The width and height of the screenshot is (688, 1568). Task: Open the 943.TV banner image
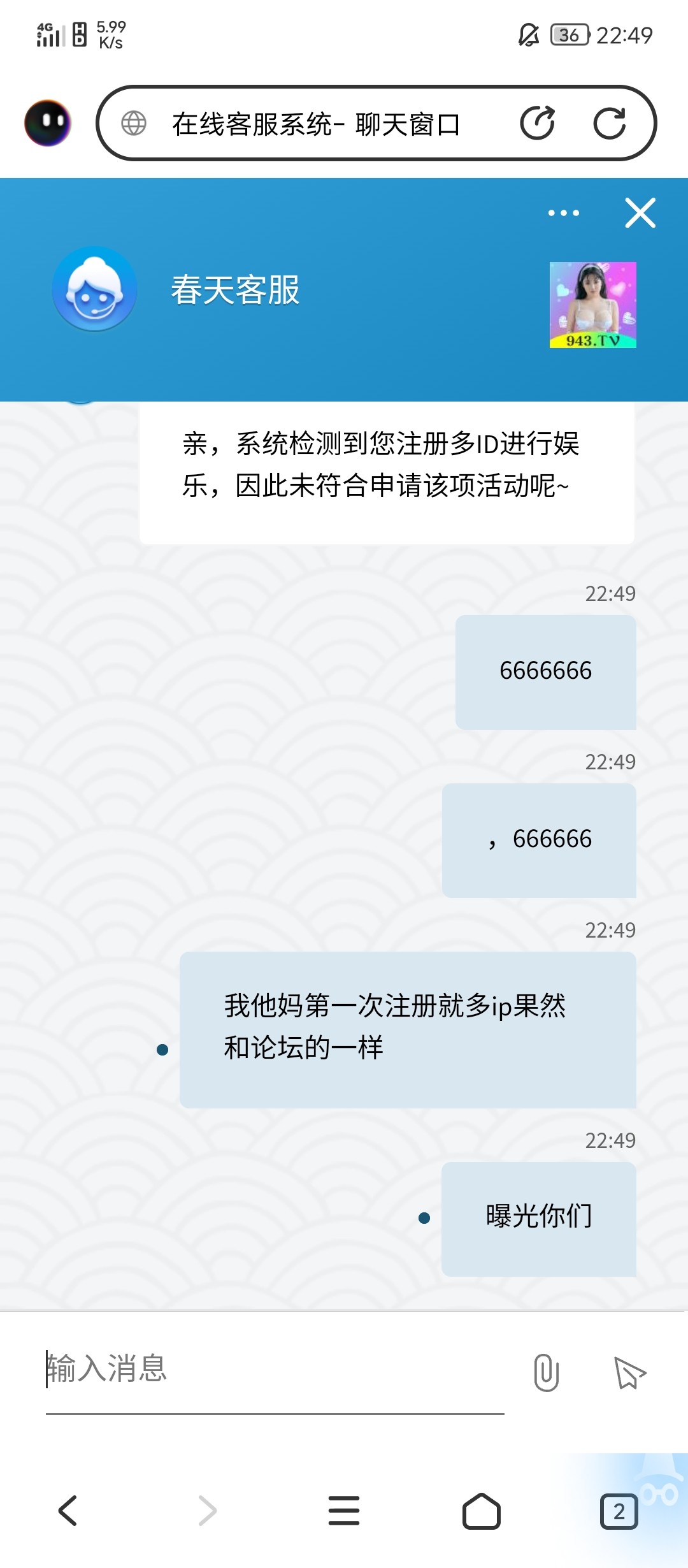point(592,305)
